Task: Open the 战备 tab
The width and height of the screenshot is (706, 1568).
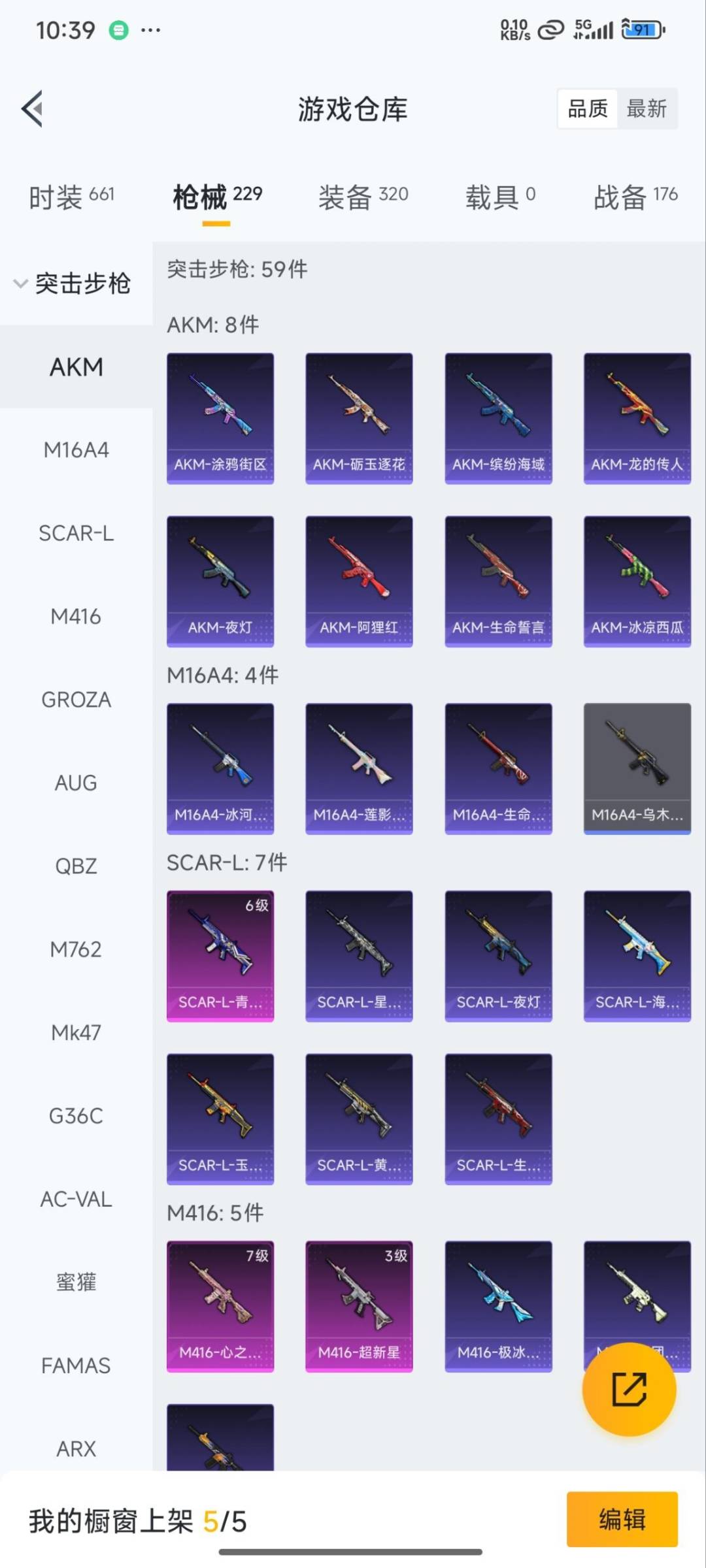Action: (635, 196)
